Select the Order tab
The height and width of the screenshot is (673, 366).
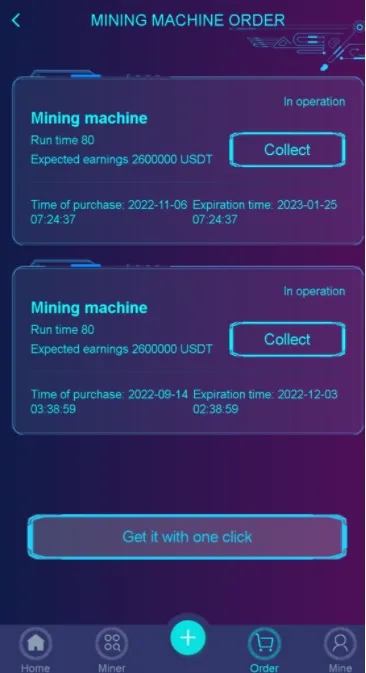coord(264,649)
